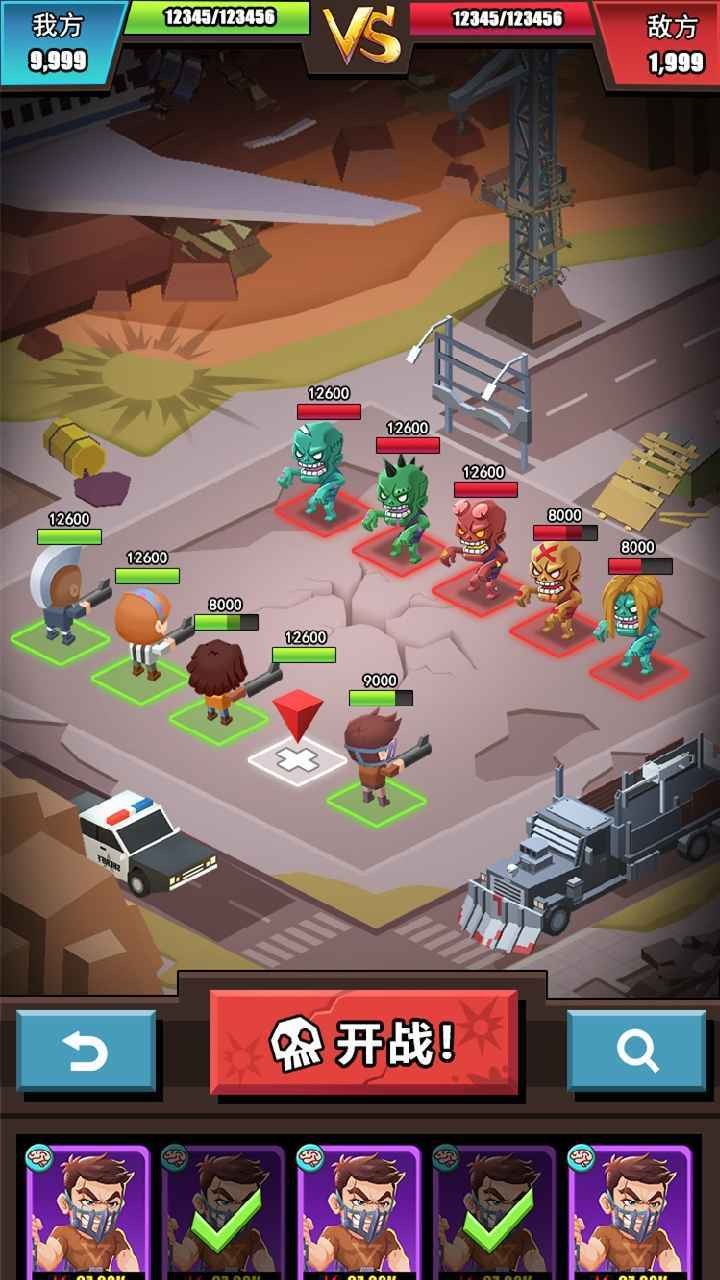The height and width of the screenshot is (1280, 720).
Task: Open the magnifier search button
Action: (637, 1050)
